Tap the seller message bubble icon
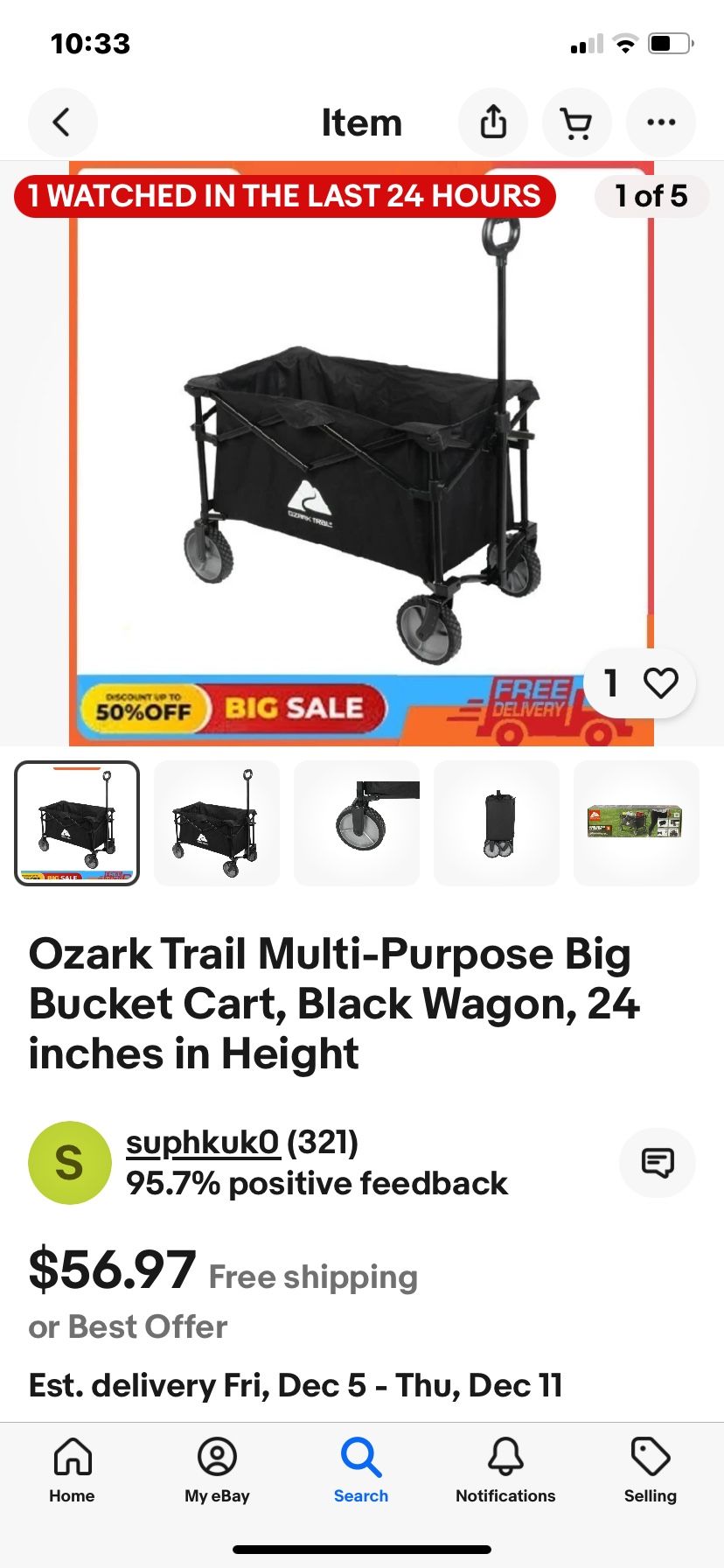Viewport: 724px width, 1568px height. [657, 1162]
